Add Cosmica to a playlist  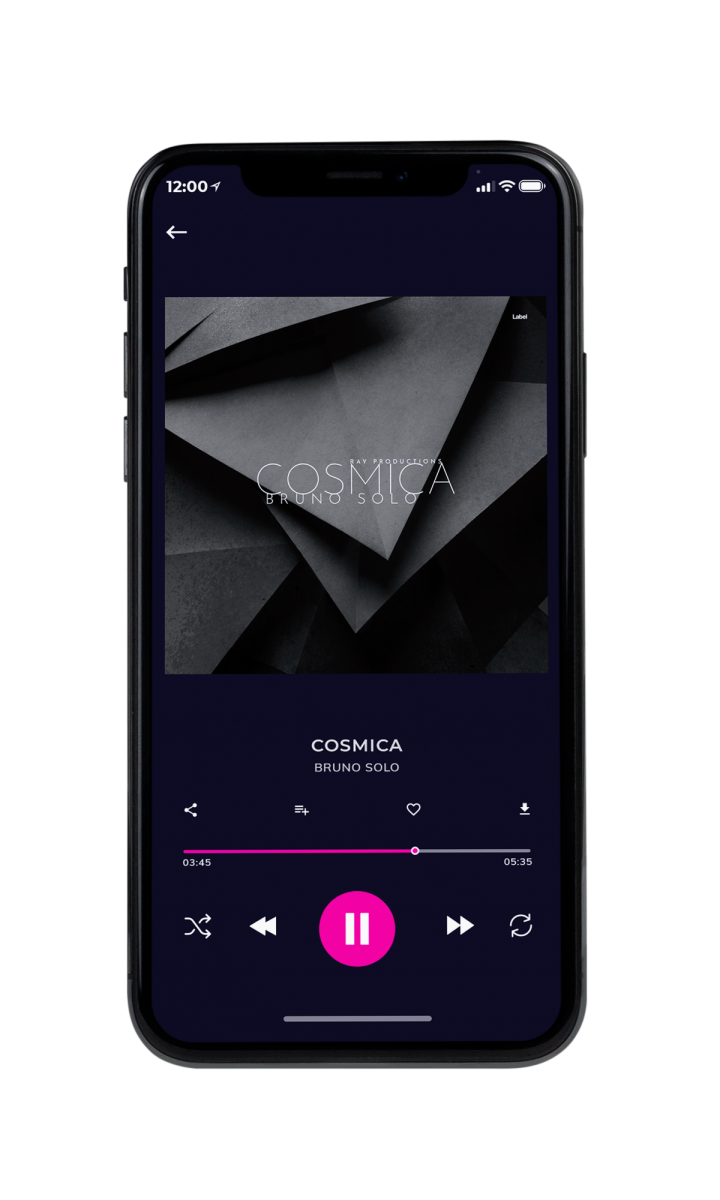pyautogui.click(x=301, y=810)
